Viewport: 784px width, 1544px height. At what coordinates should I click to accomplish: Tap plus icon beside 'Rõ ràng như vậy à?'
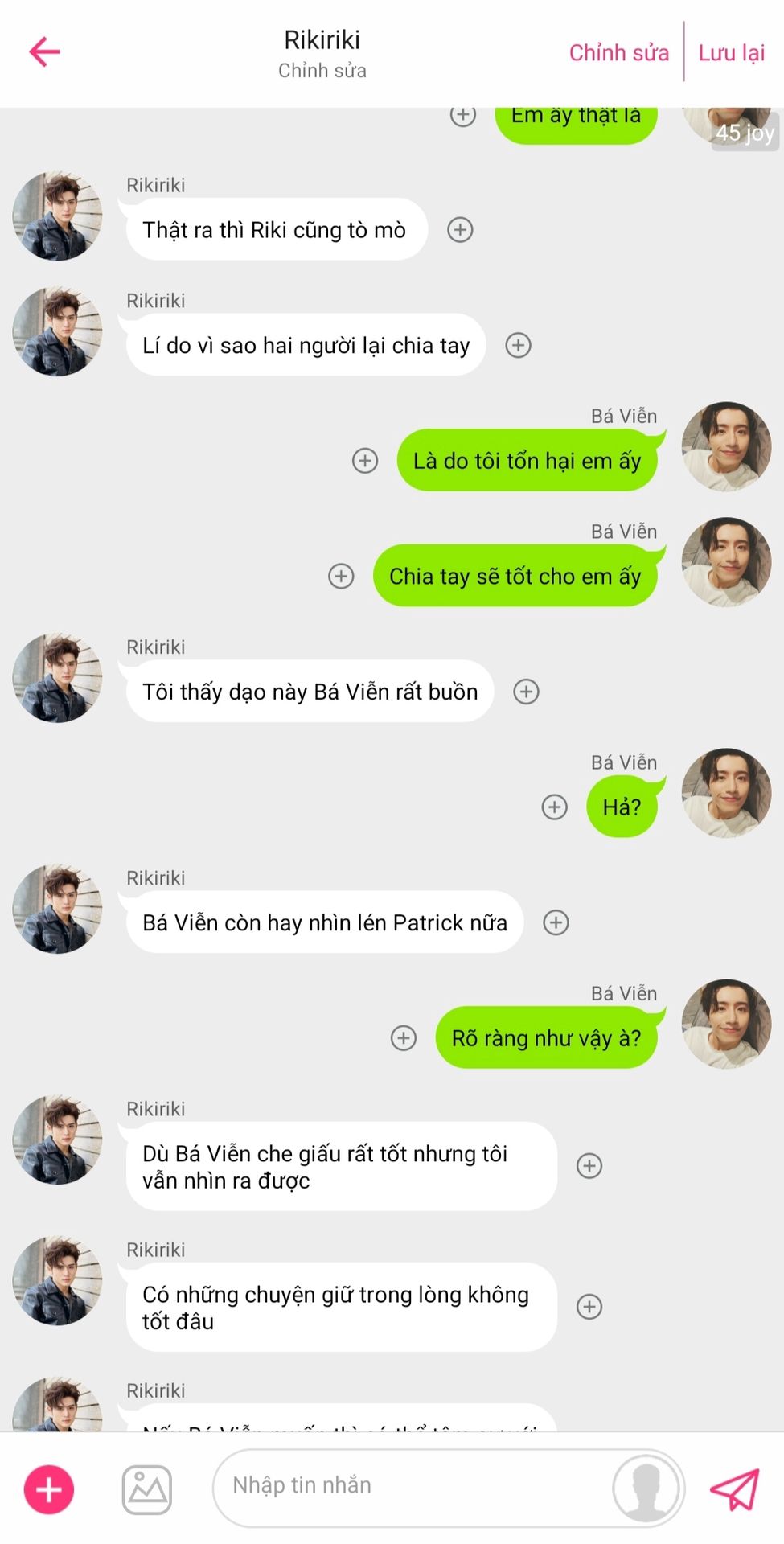click(403, 1038)
